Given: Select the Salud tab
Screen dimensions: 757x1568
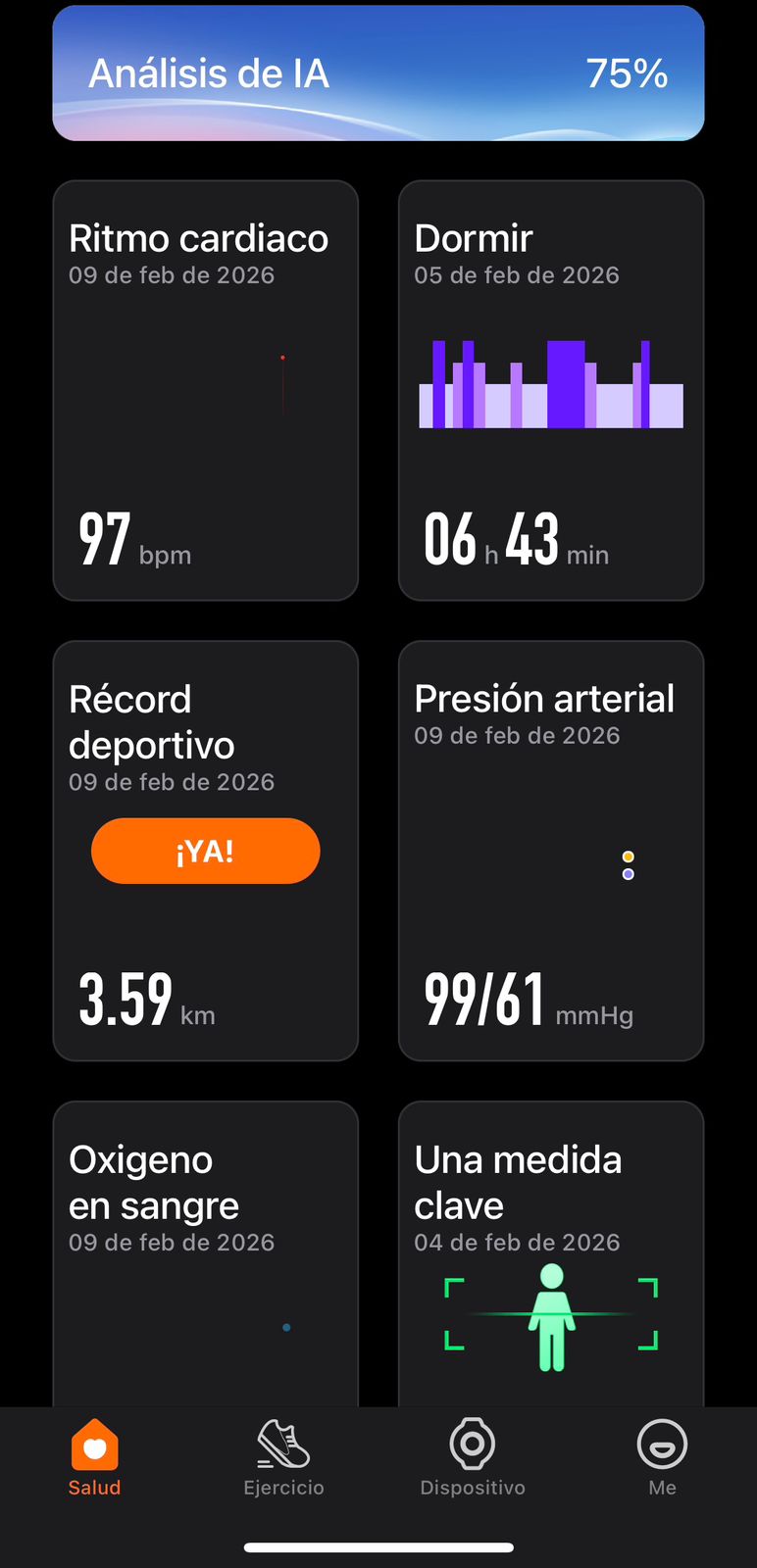Looking at the screenshot, I should (94, 1458).
